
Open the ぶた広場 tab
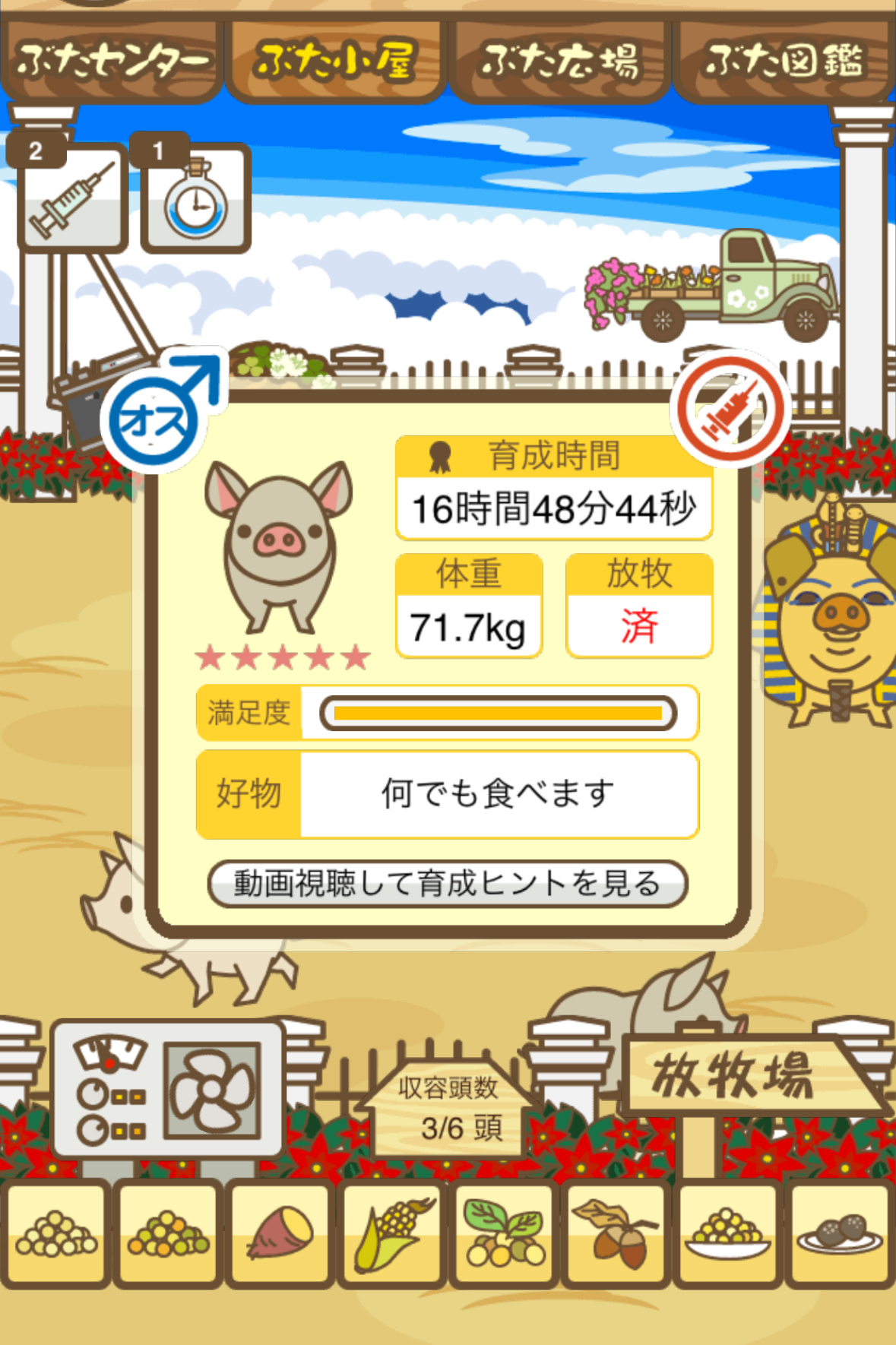click(559, 61)
